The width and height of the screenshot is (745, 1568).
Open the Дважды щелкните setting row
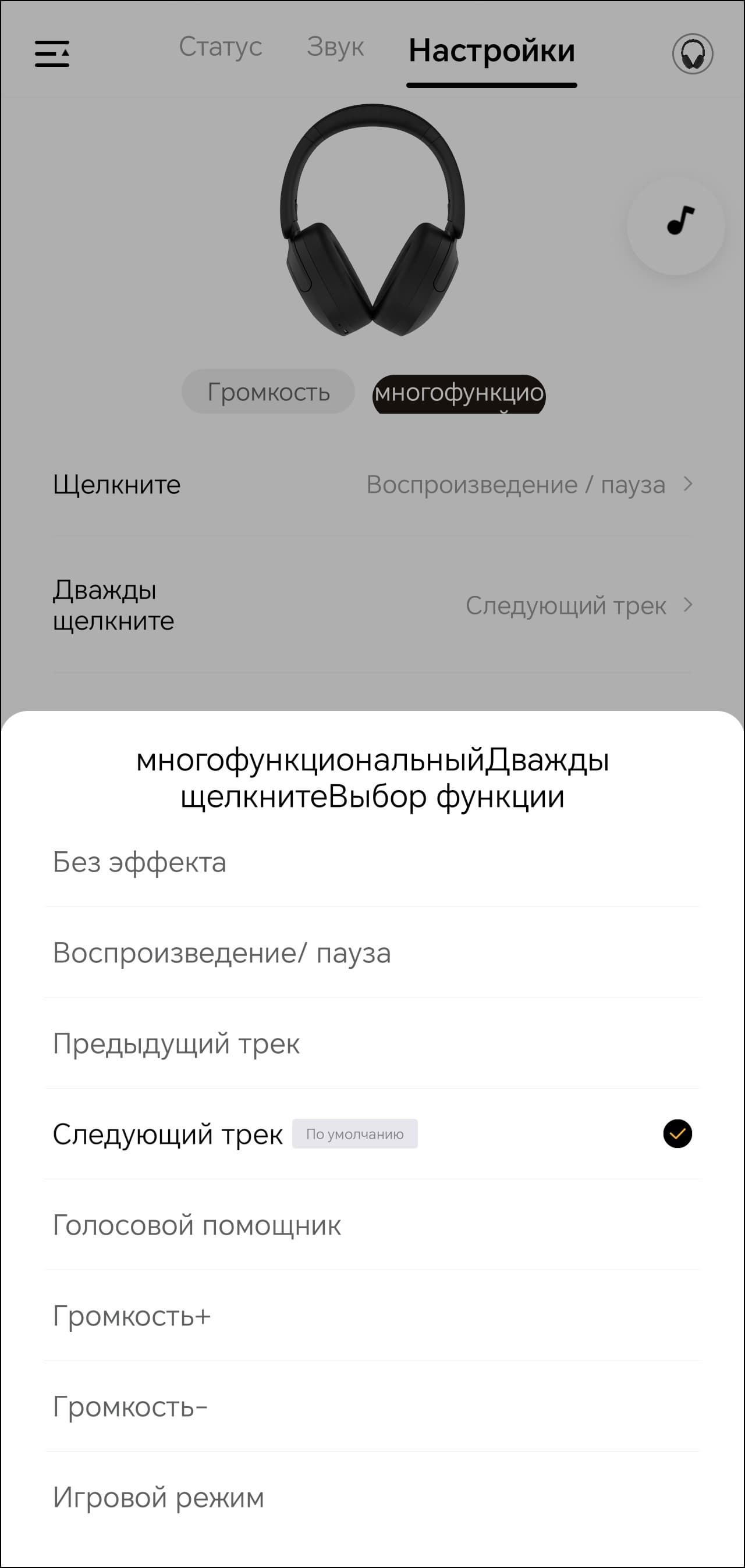pos(371,605)
